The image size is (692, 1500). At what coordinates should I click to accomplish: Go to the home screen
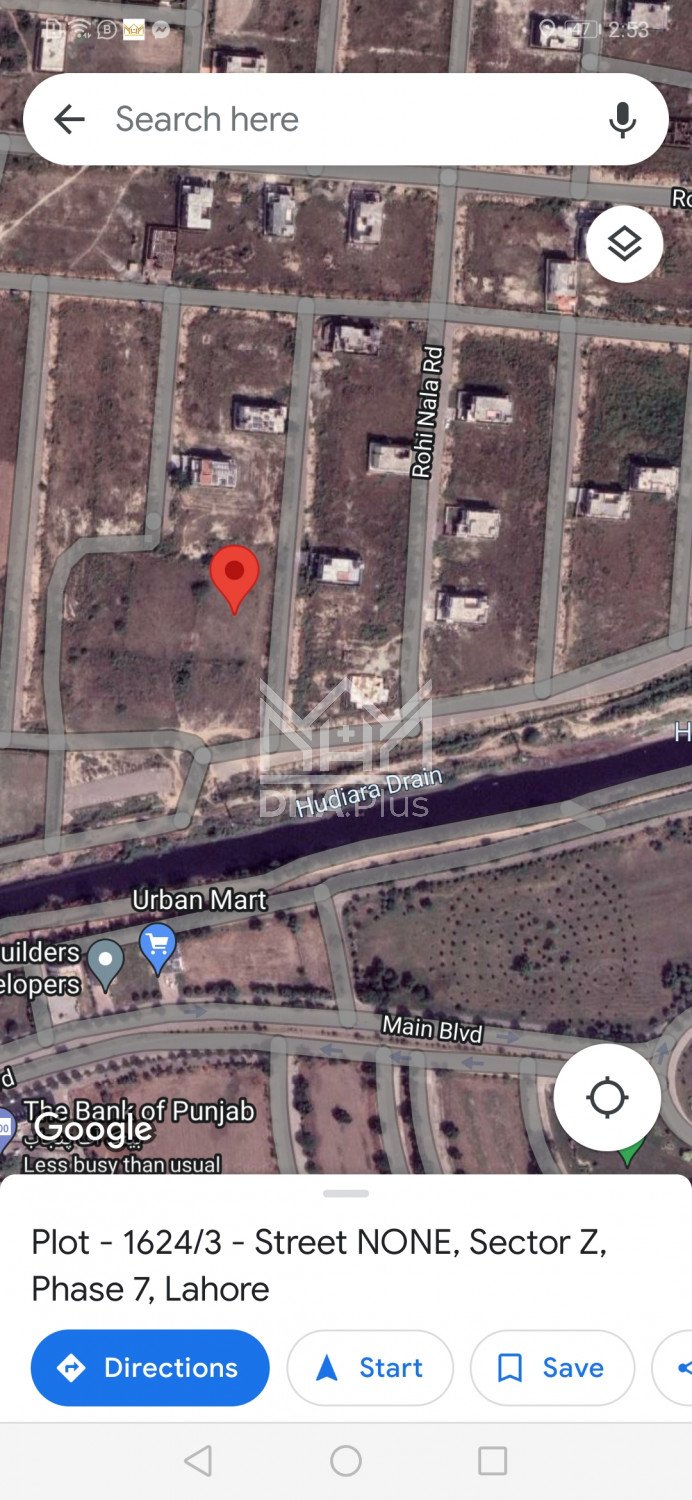point(346,1461)
